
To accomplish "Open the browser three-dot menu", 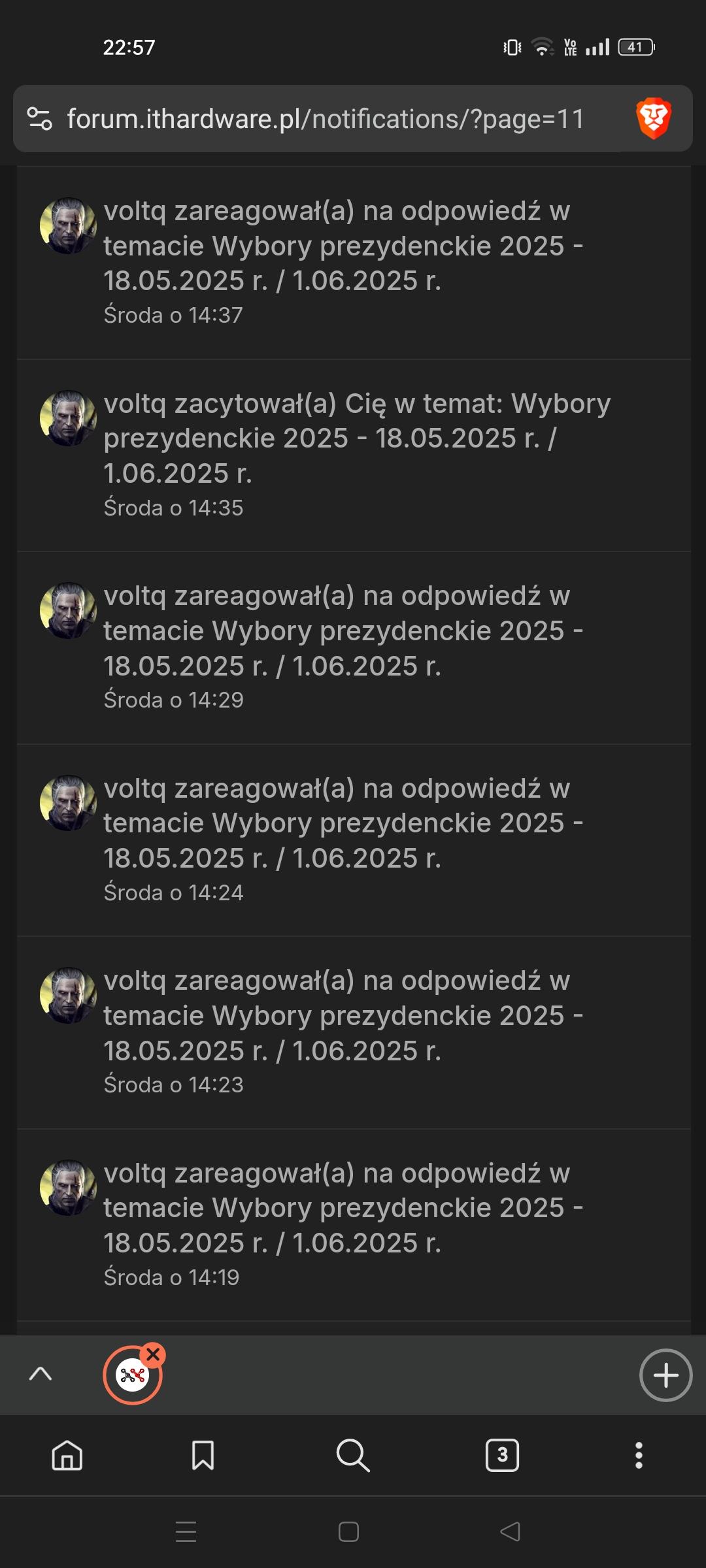I will pos(639,1456).
